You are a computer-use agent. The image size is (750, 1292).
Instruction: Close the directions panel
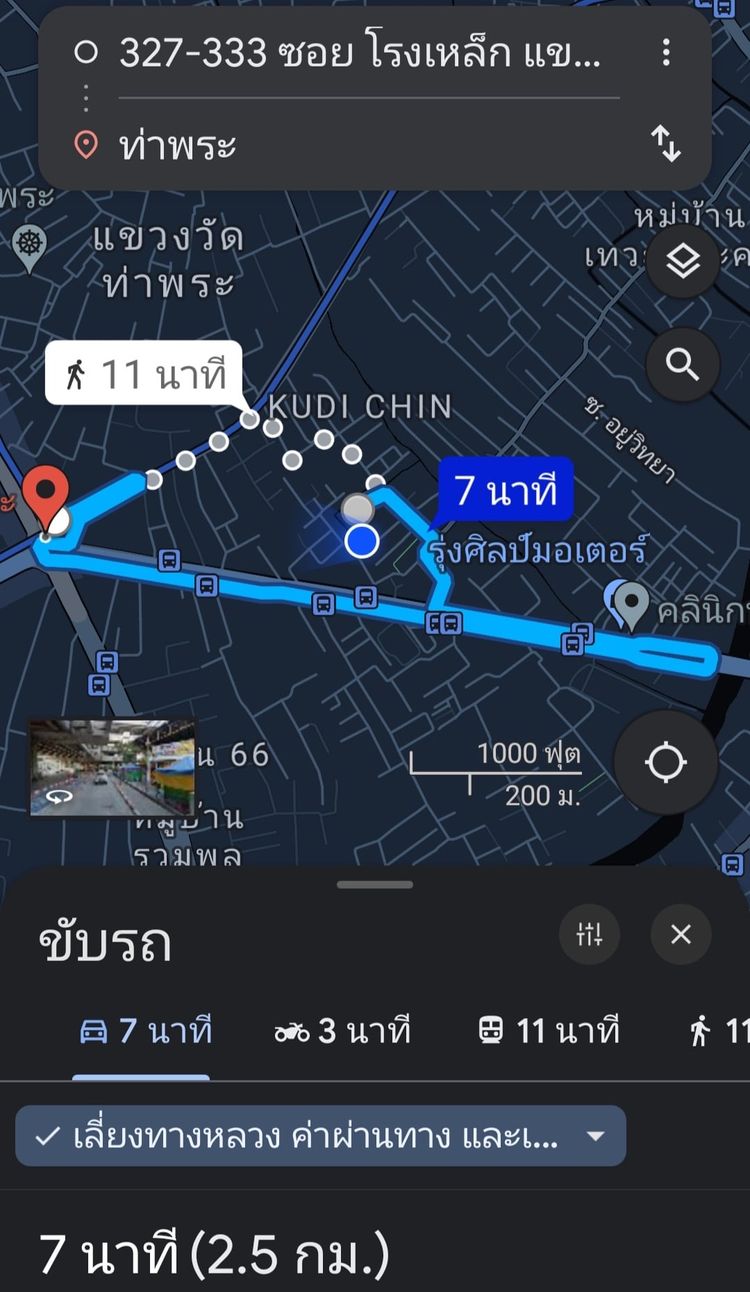[x=681, y=935]
